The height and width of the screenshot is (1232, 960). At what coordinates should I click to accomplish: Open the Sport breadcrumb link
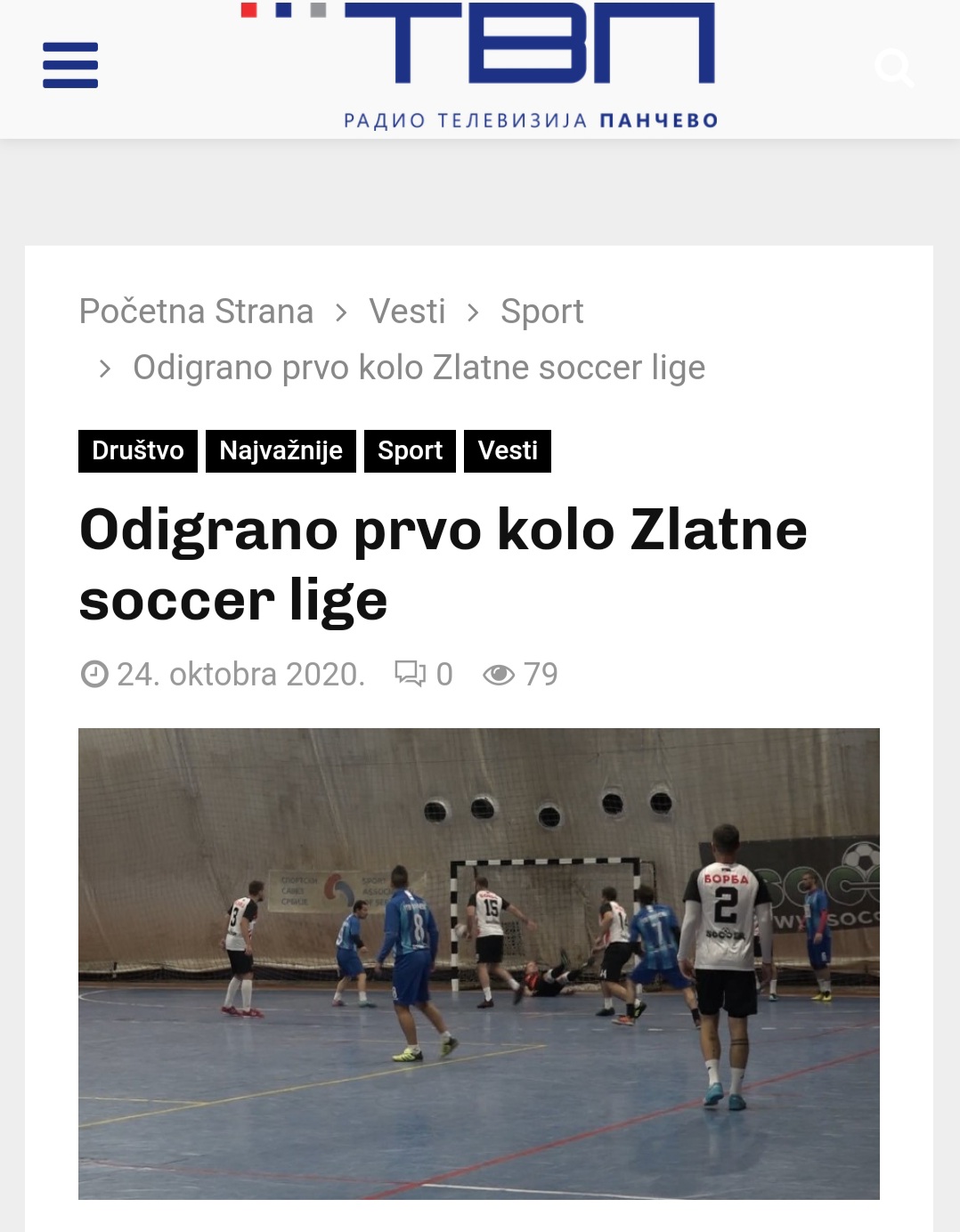541,312
